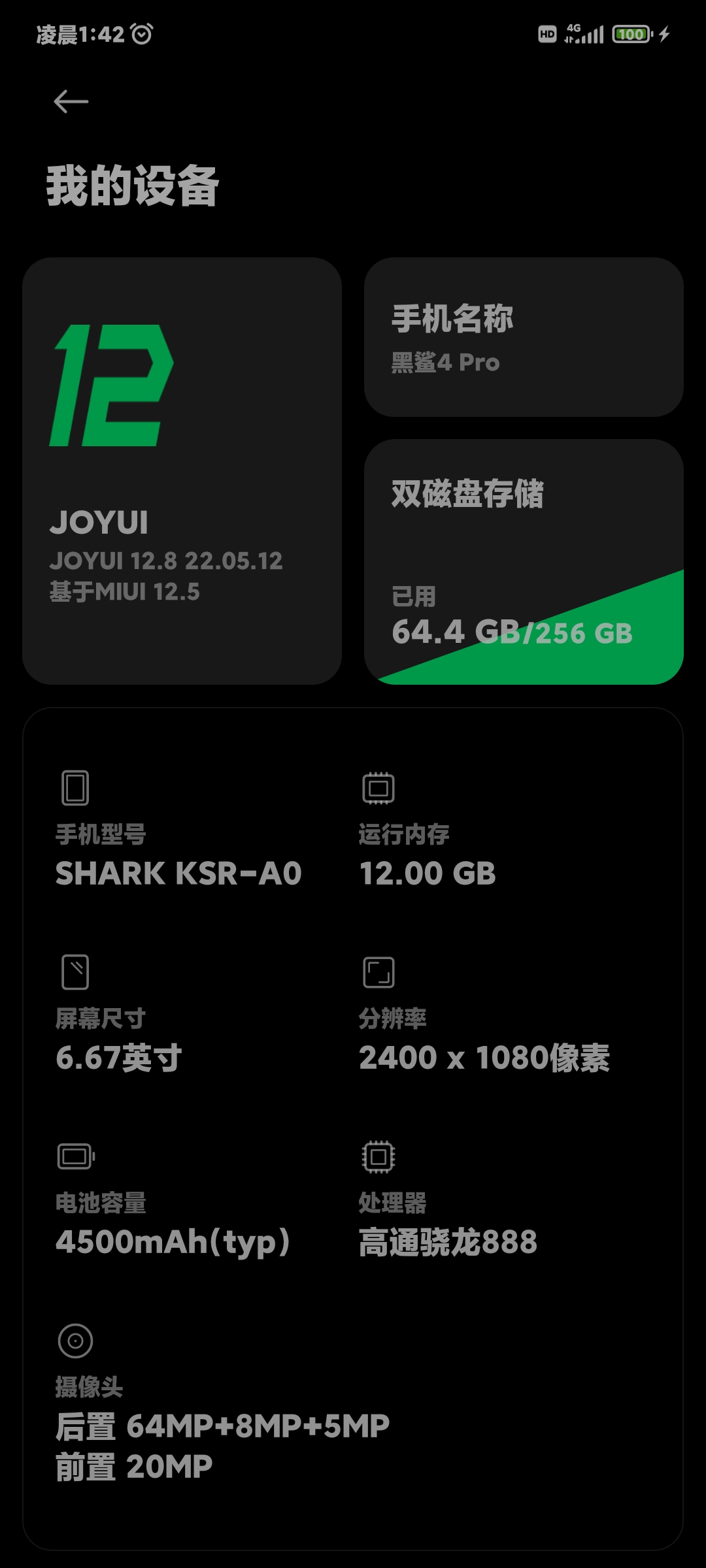Open the JOYUI 12.8 version card

point(182,470)
